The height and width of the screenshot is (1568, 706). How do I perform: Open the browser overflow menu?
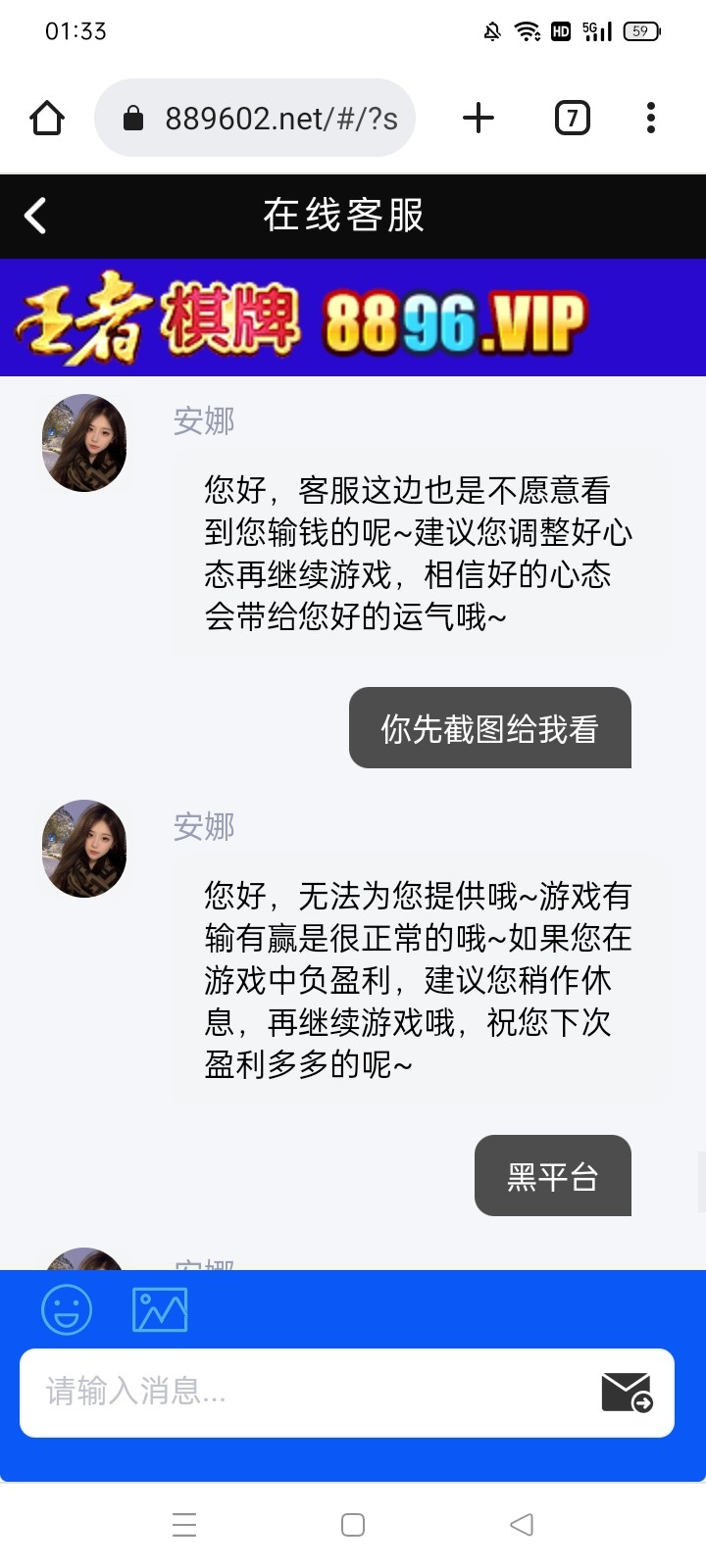click(x=650, y=117)
